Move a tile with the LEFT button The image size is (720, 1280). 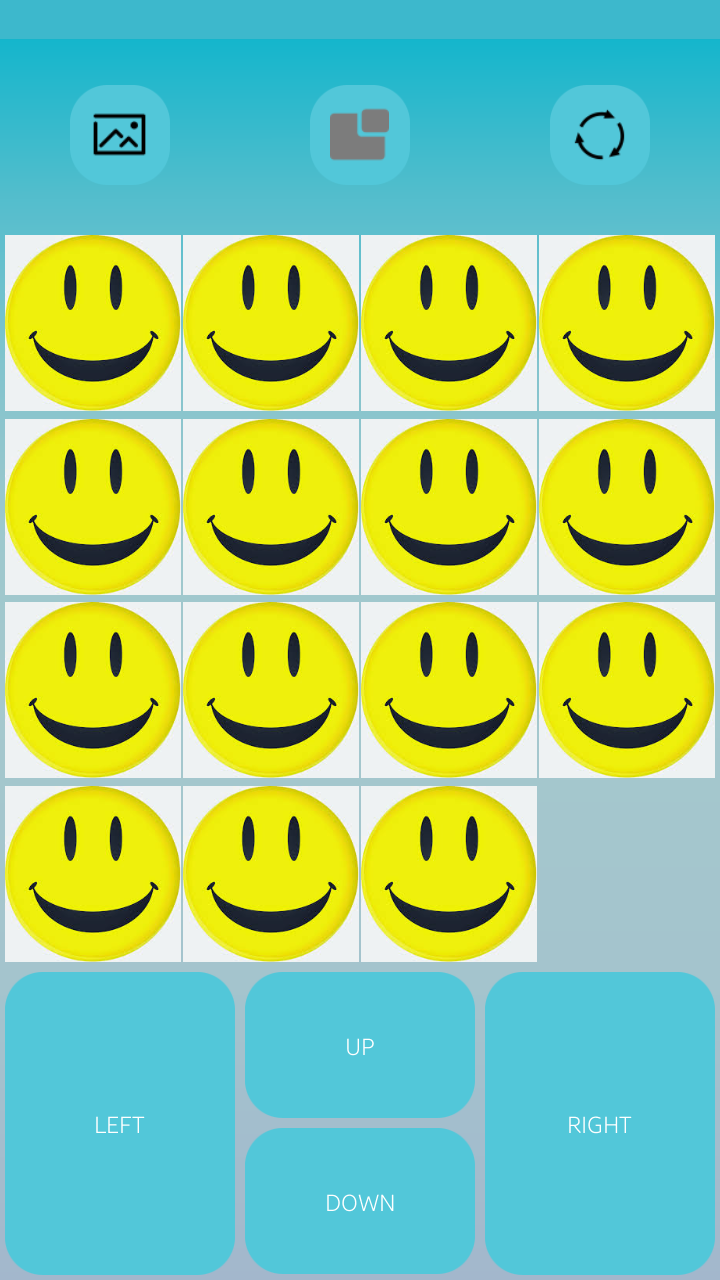tap(120, 1124)
